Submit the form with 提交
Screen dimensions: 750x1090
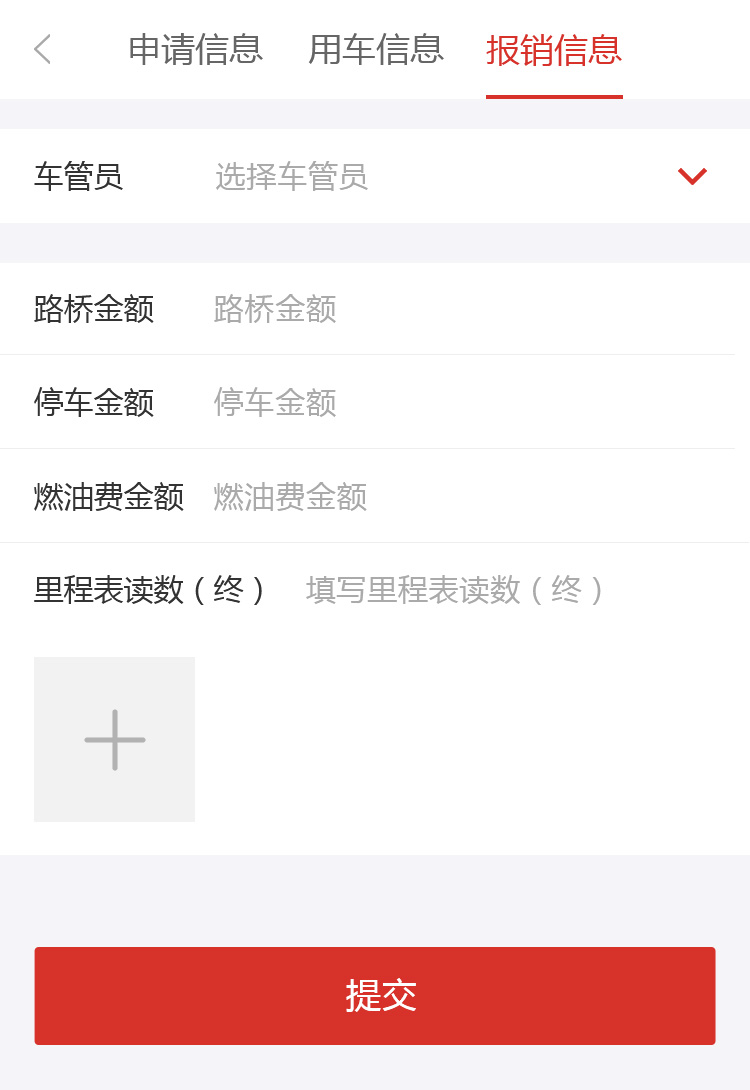375,996
